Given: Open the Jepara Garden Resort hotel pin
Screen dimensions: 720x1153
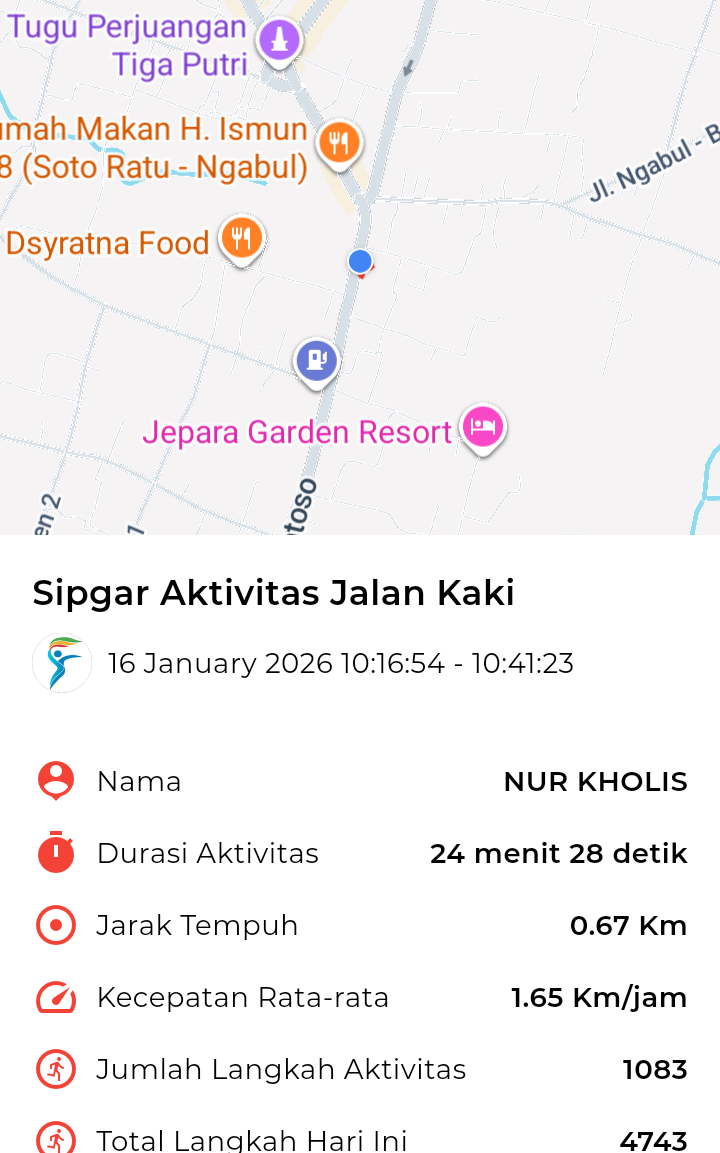Looking at the screenshot, I should (x=483, y=427).
